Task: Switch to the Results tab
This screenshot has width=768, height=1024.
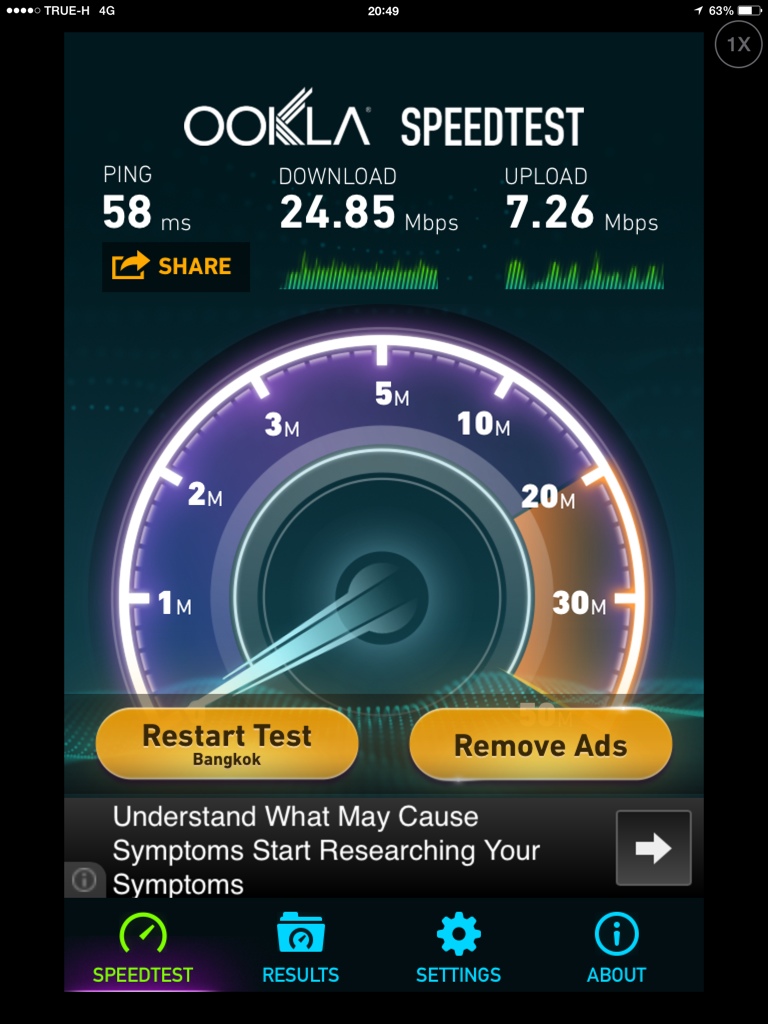Action: [x=300, y=948]
